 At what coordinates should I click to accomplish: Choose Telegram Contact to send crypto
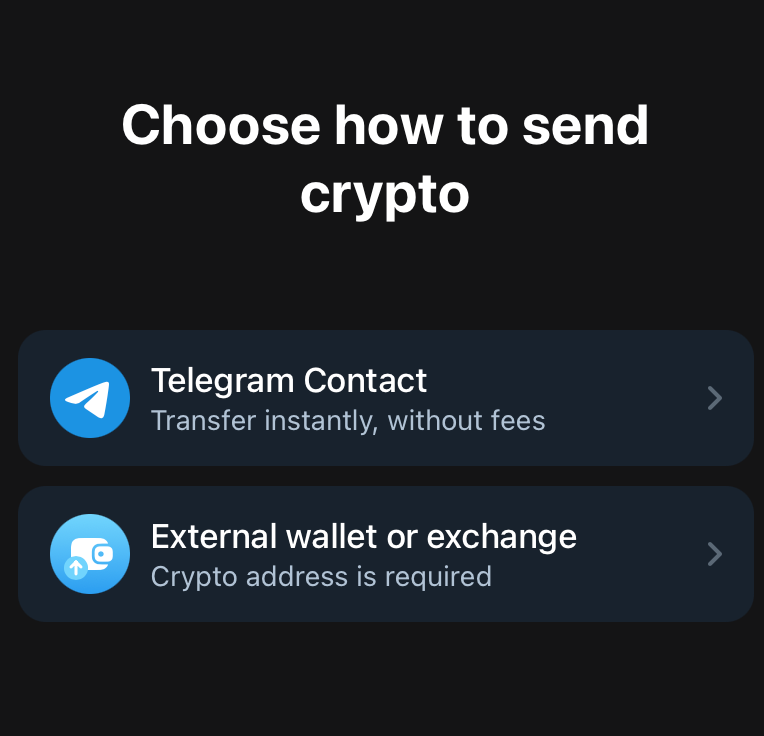tap(385, 398)
